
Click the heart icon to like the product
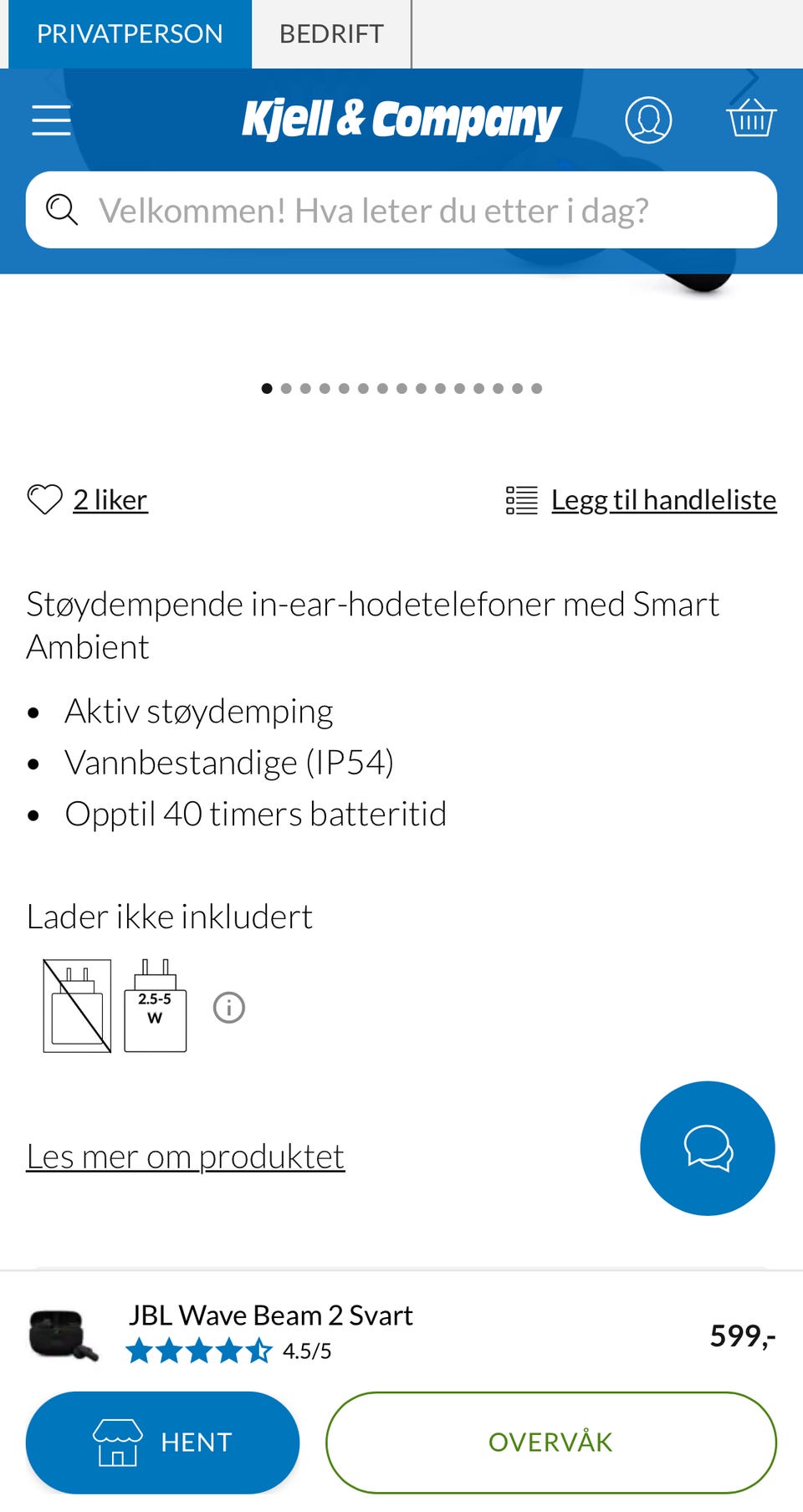click(44, 498)
